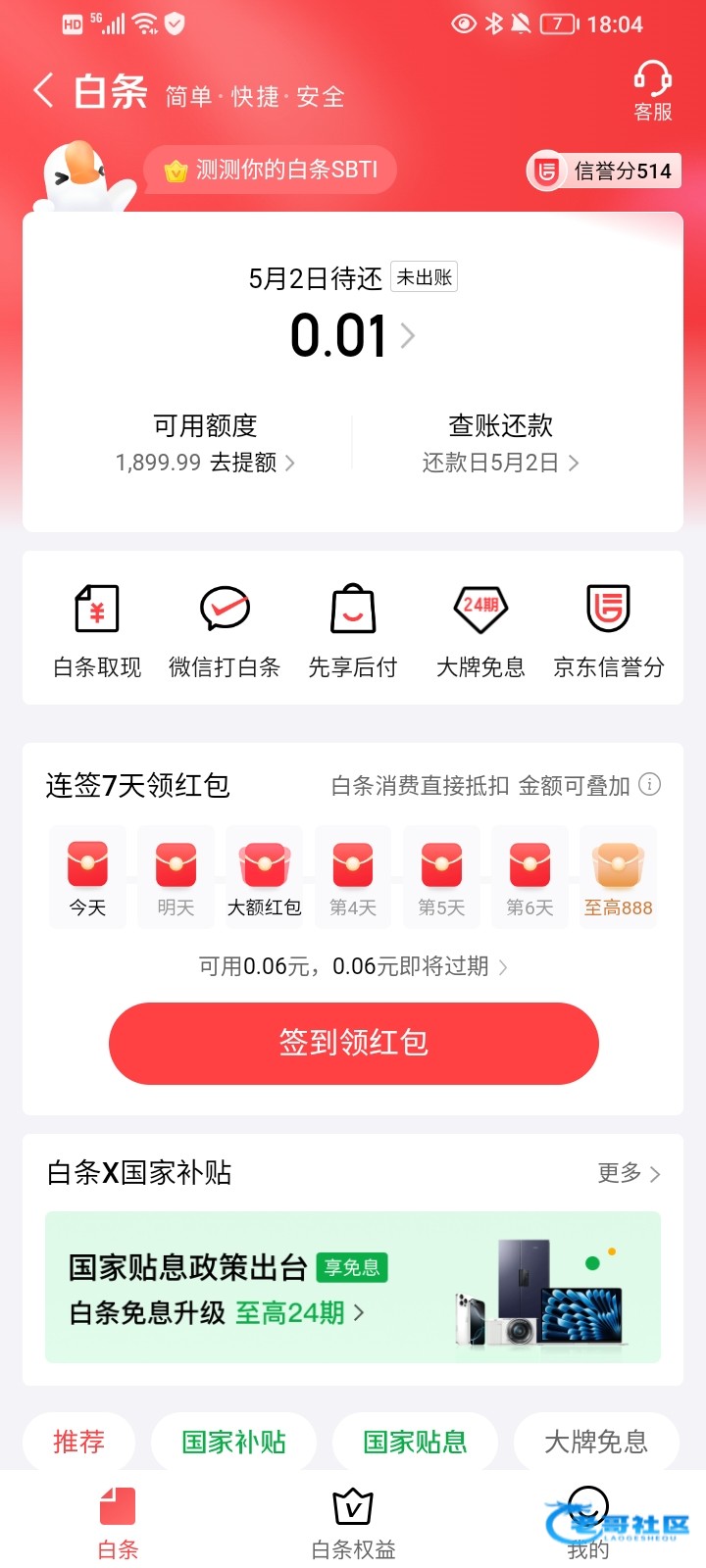View available 0.06元 red packets expiring soon
706x1568 pixels.
(x=353, y=966)
